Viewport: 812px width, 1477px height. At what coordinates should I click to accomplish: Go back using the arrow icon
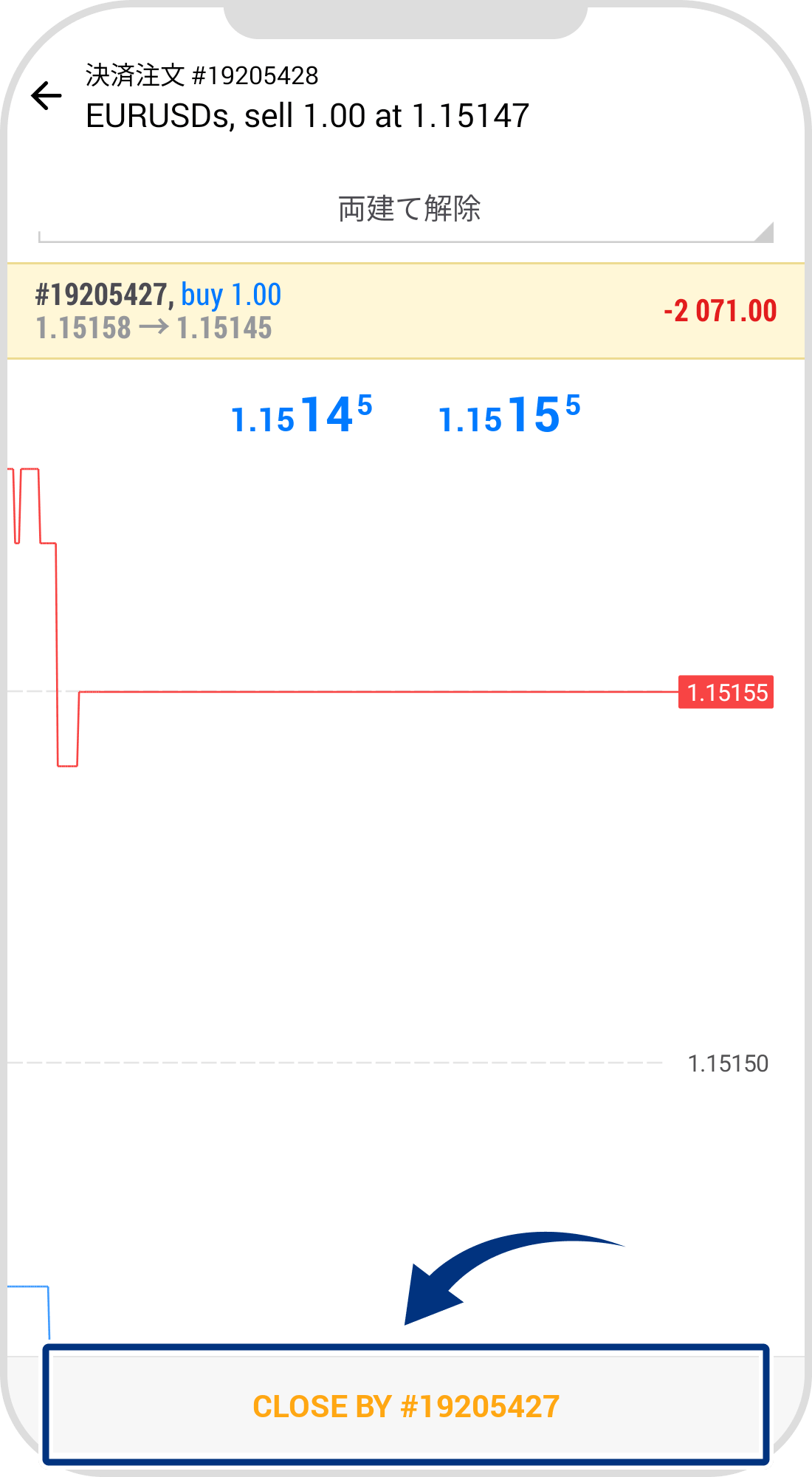pos(47,96)
